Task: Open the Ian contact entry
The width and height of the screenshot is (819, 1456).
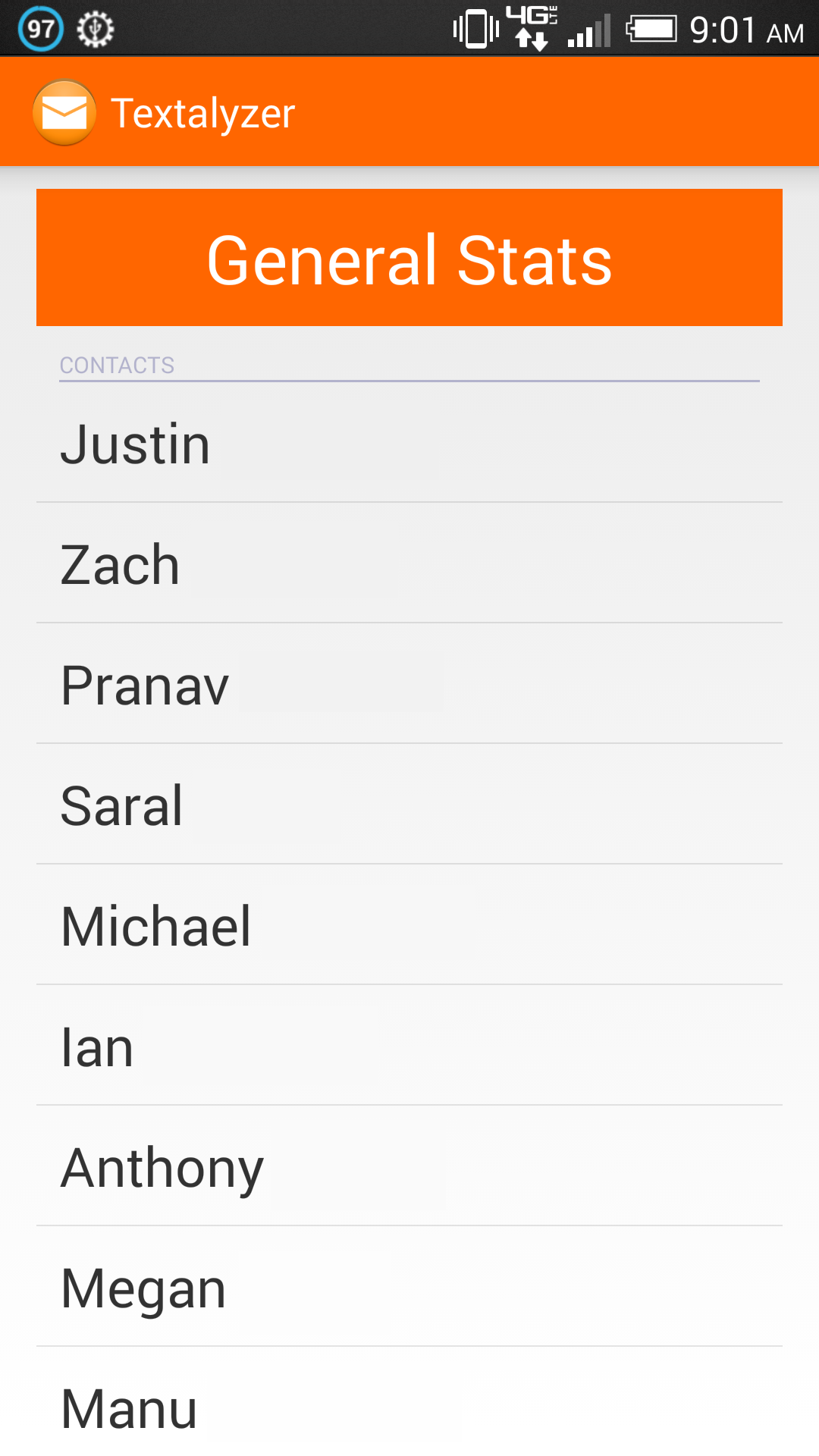Action: pyautogui.click(x=409, y=1046)
